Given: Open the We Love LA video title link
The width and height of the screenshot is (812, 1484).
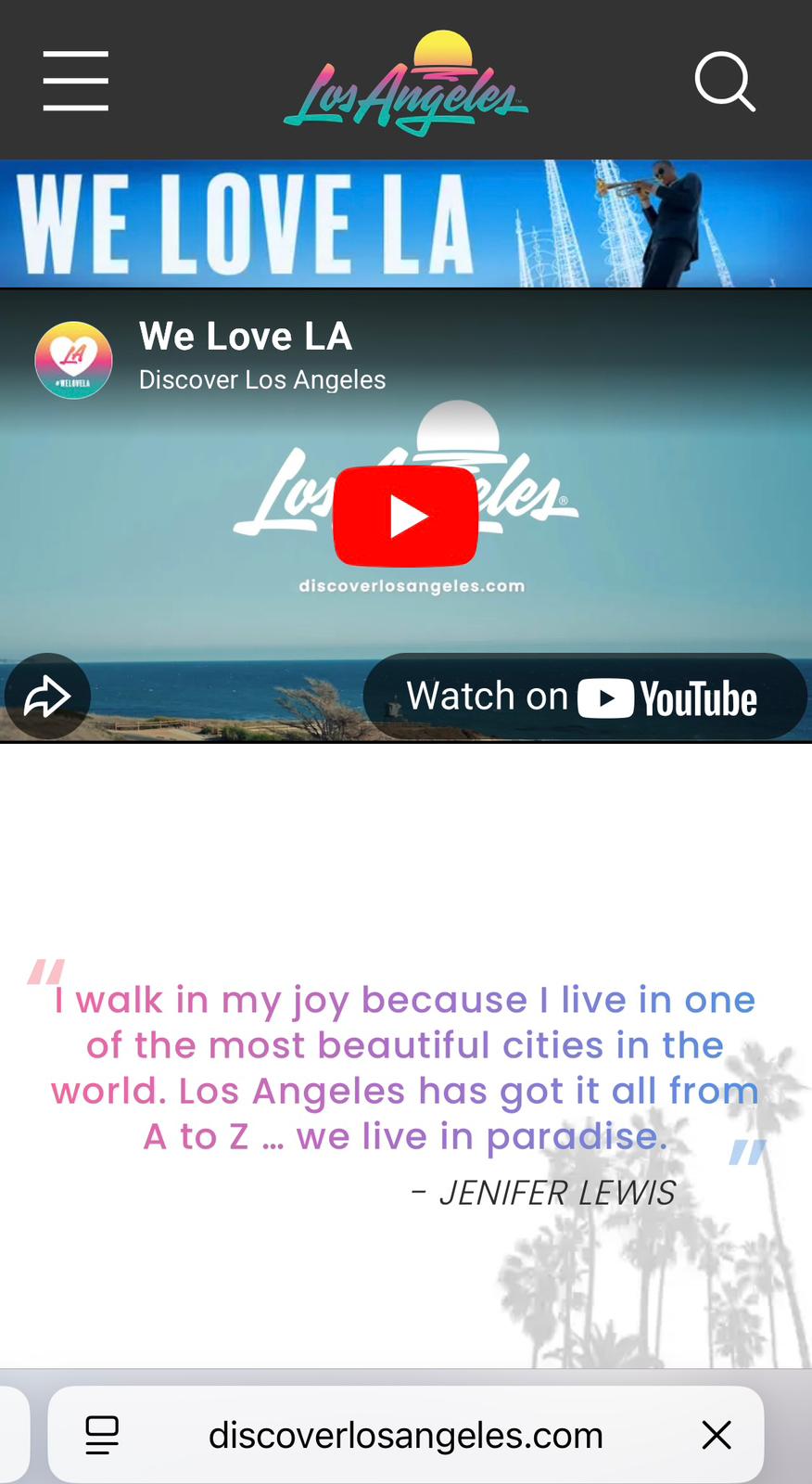Looking at the screenshot, I should pos(246,337).
